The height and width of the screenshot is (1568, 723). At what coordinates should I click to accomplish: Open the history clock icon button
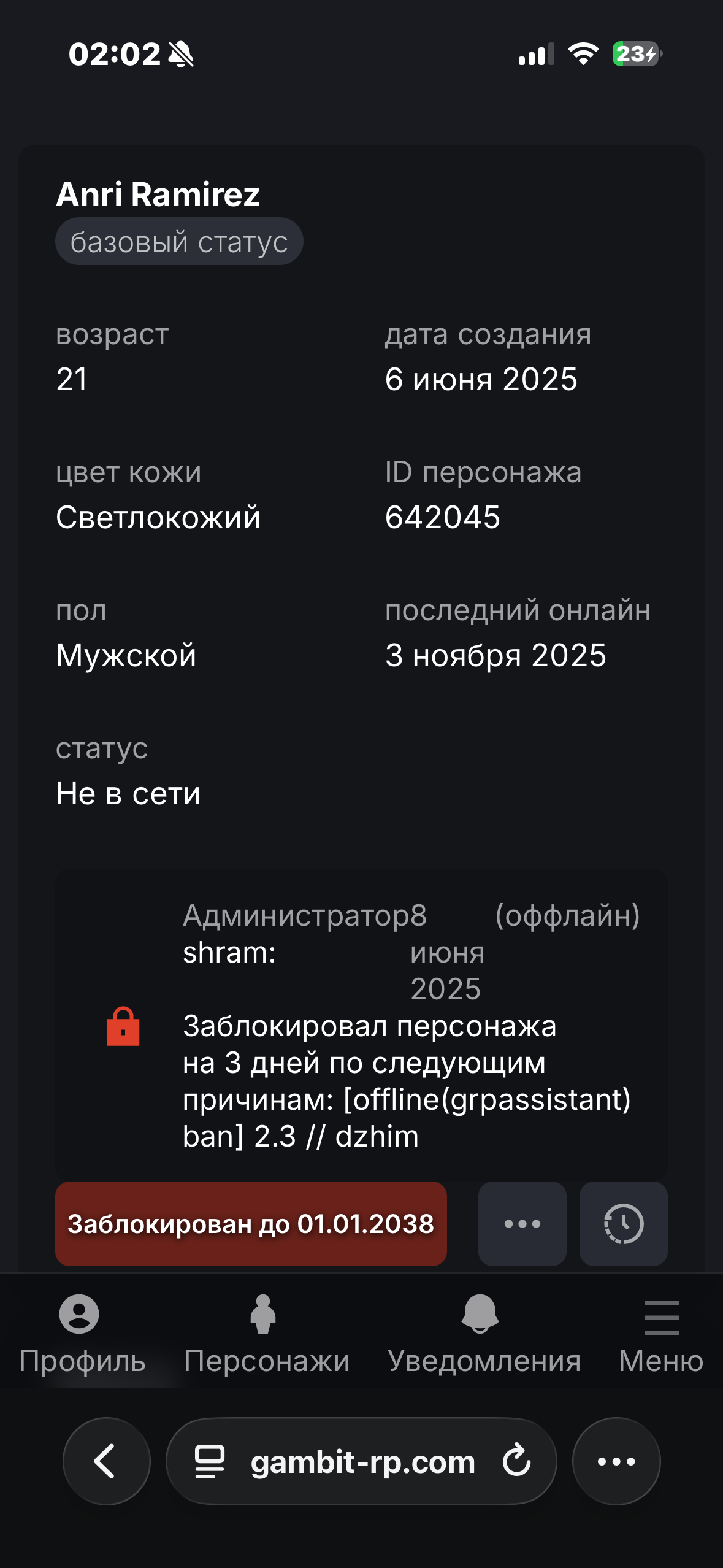623,1223
